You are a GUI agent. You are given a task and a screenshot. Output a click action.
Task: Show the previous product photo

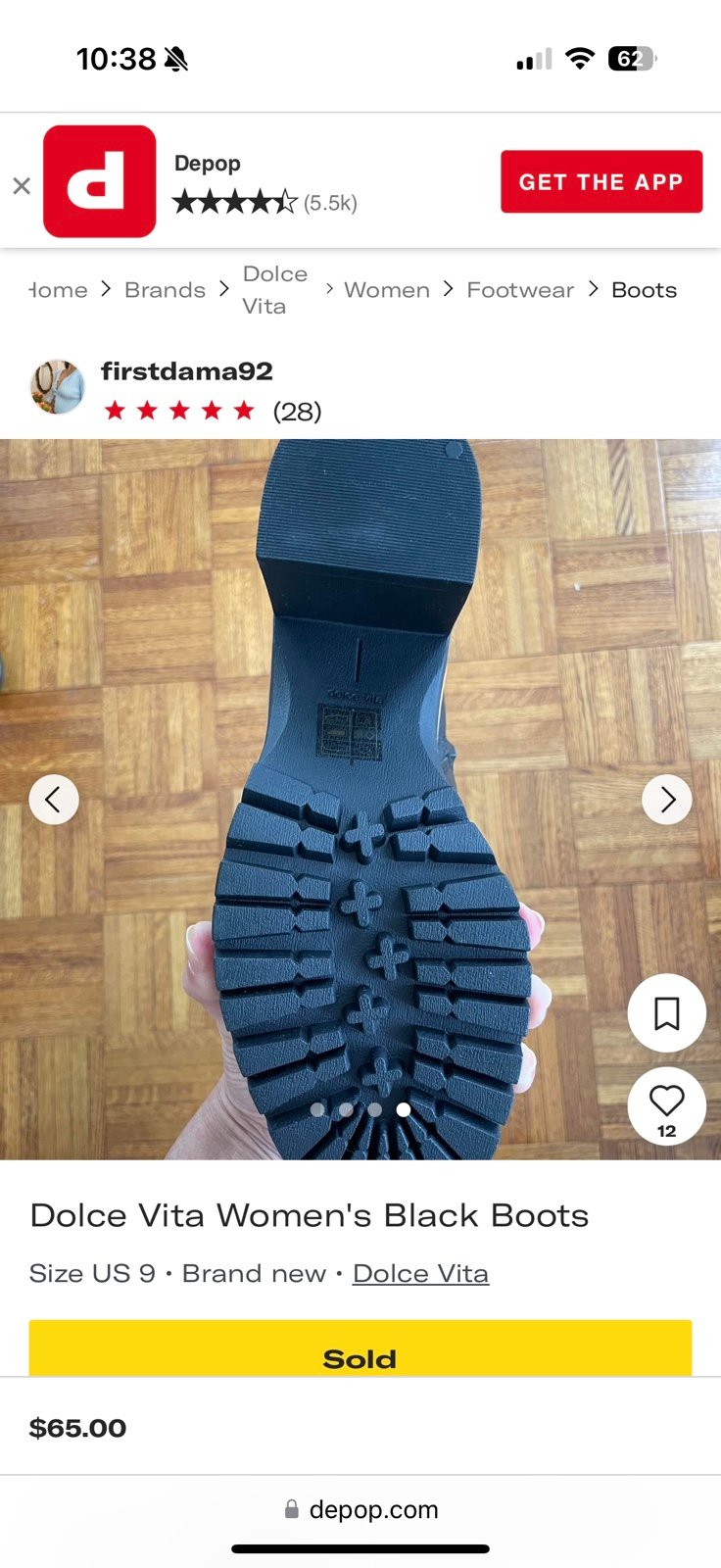point(54,800)
